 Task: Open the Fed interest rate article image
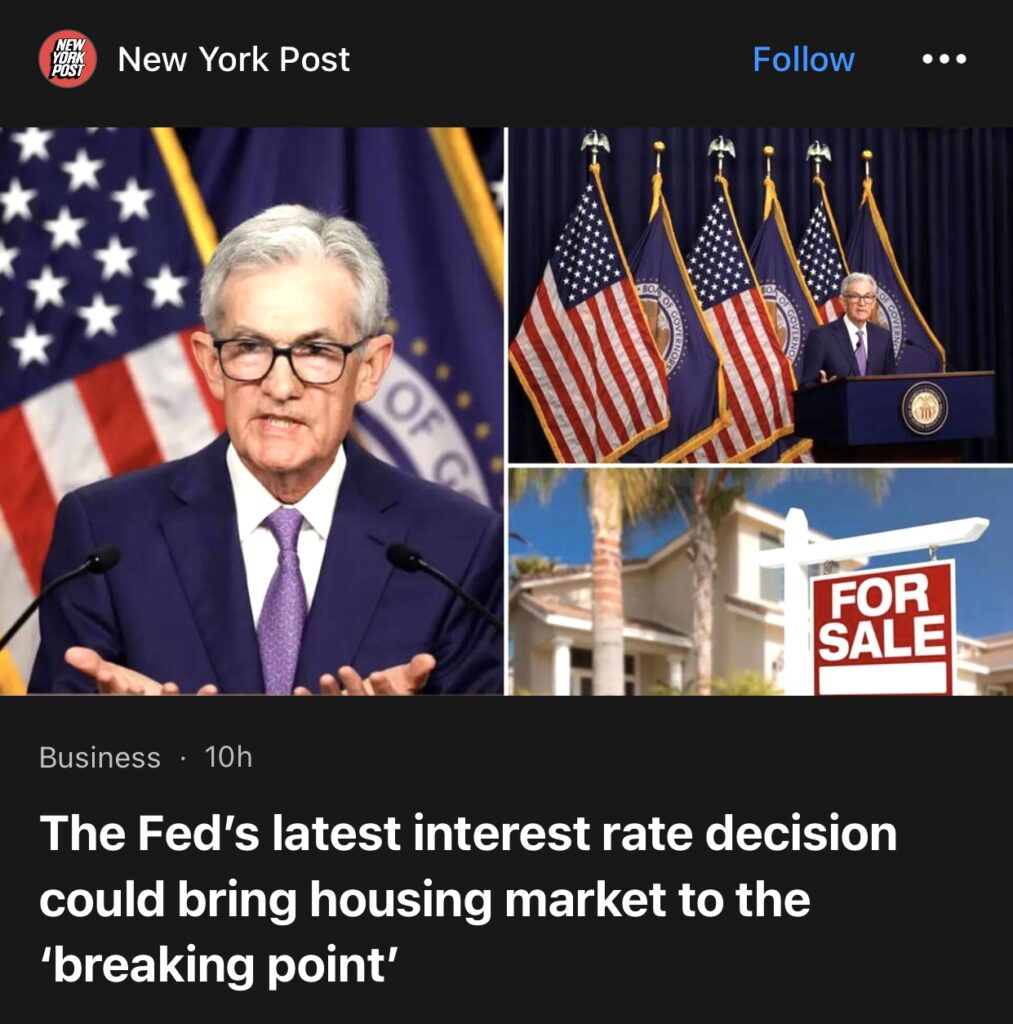506,410
